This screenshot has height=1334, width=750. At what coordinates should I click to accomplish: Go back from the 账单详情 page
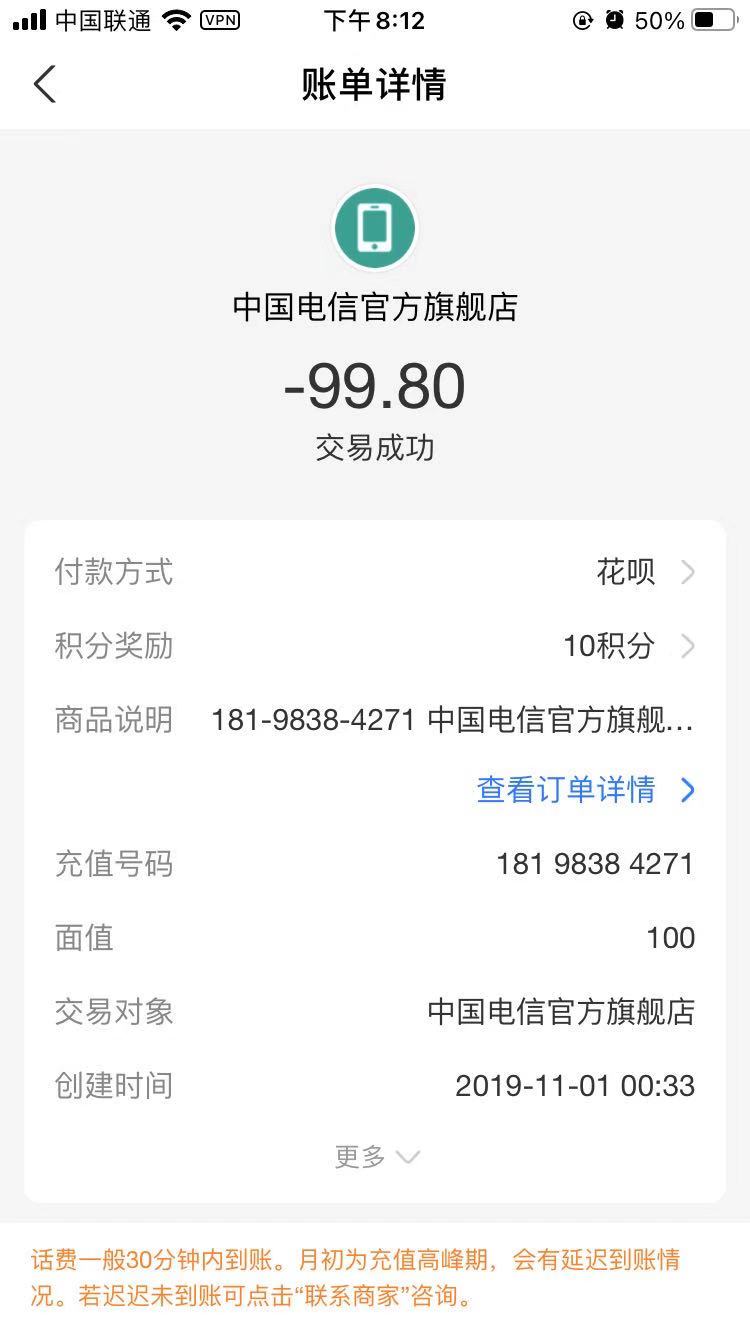point(45,85)
